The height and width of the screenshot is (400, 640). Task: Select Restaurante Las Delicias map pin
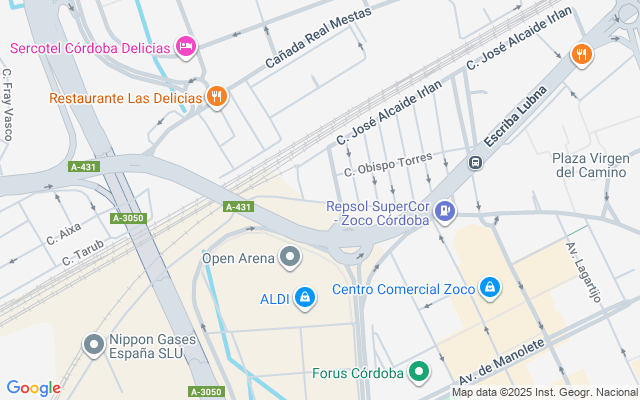(217, 97)
